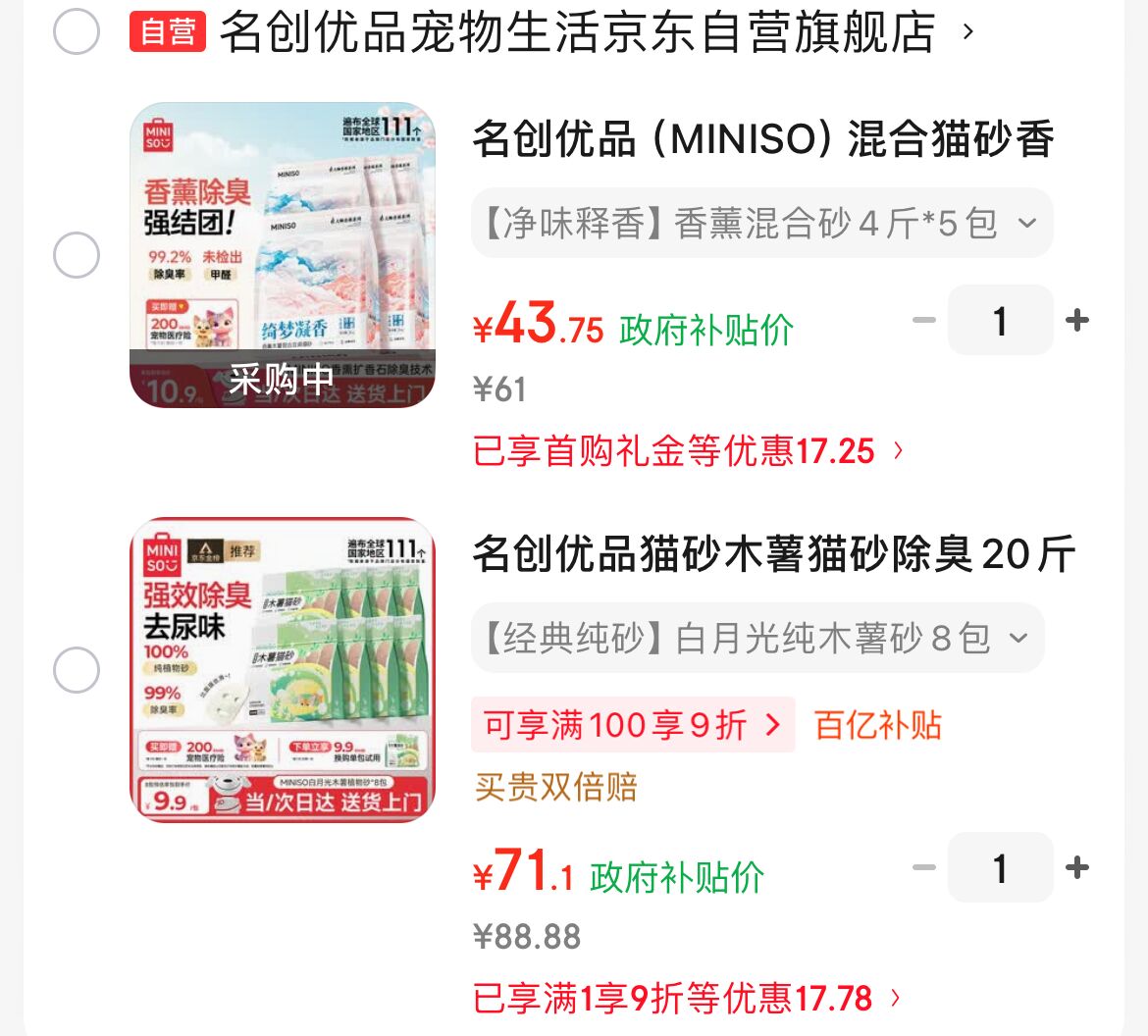1148x1036 pixels.
Task: Edit the quantity field of 混合猫砂香
Action: click(x=1000, y=321)
